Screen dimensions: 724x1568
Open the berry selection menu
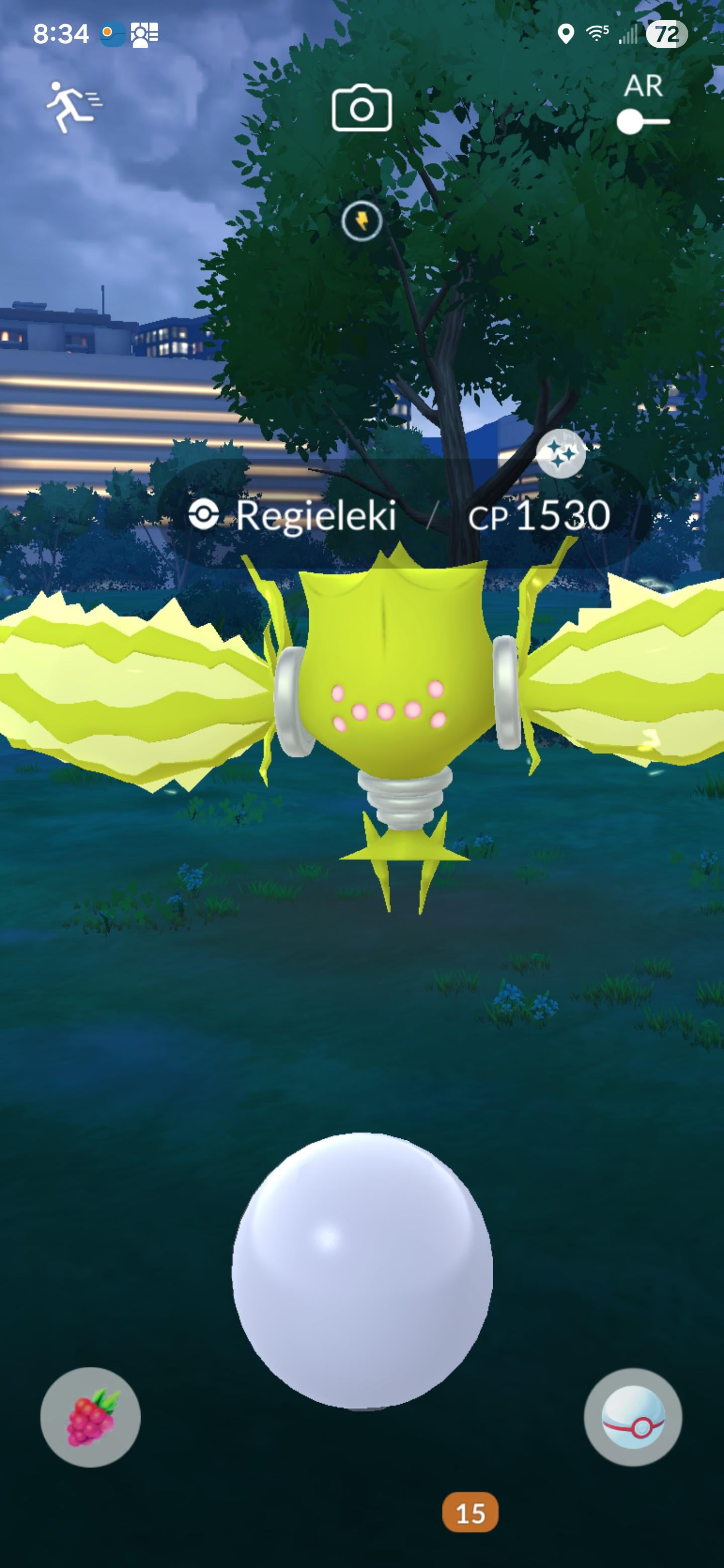(x=90, y=1417)
